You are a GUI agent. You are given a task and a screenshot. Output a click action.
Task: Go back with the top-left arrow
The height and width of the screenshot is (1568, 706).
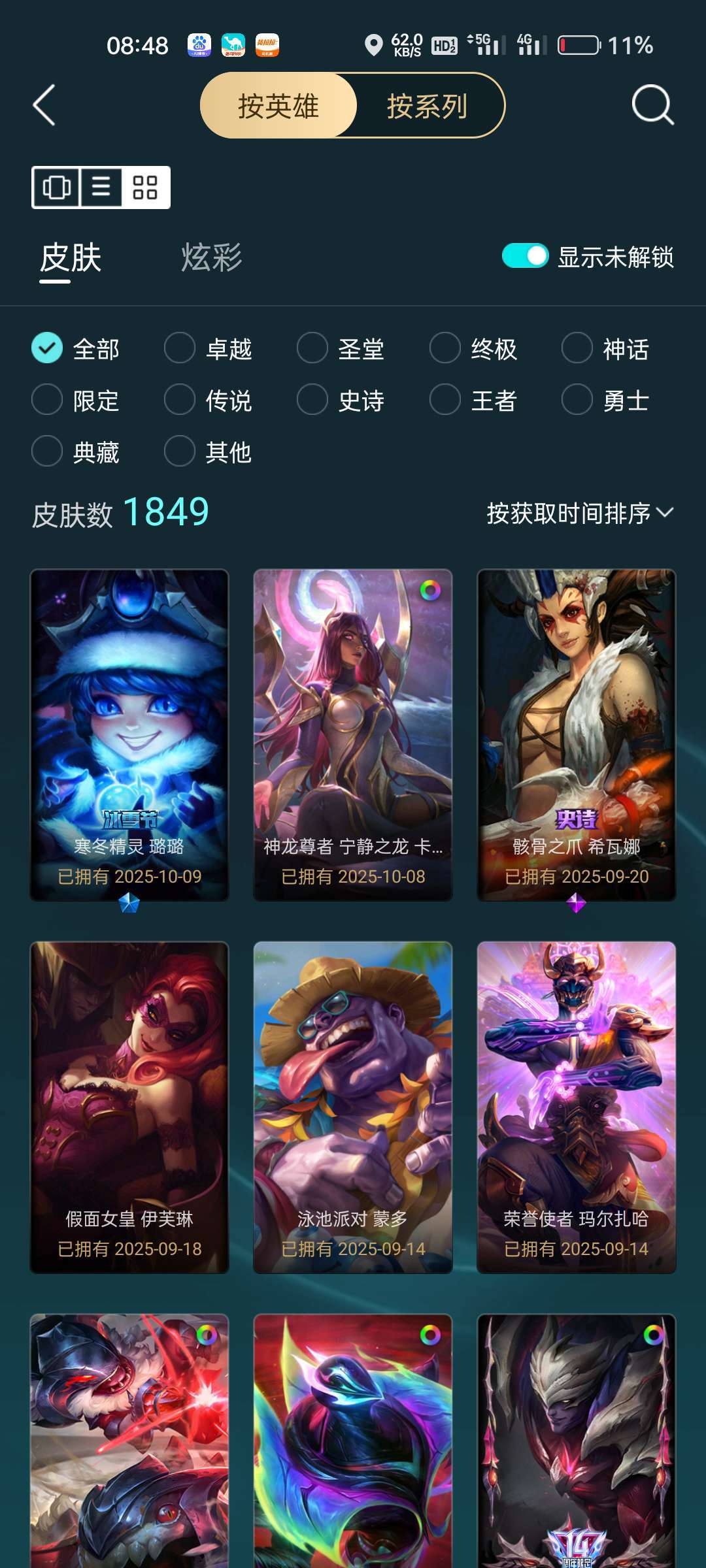(x=44, y=105)
